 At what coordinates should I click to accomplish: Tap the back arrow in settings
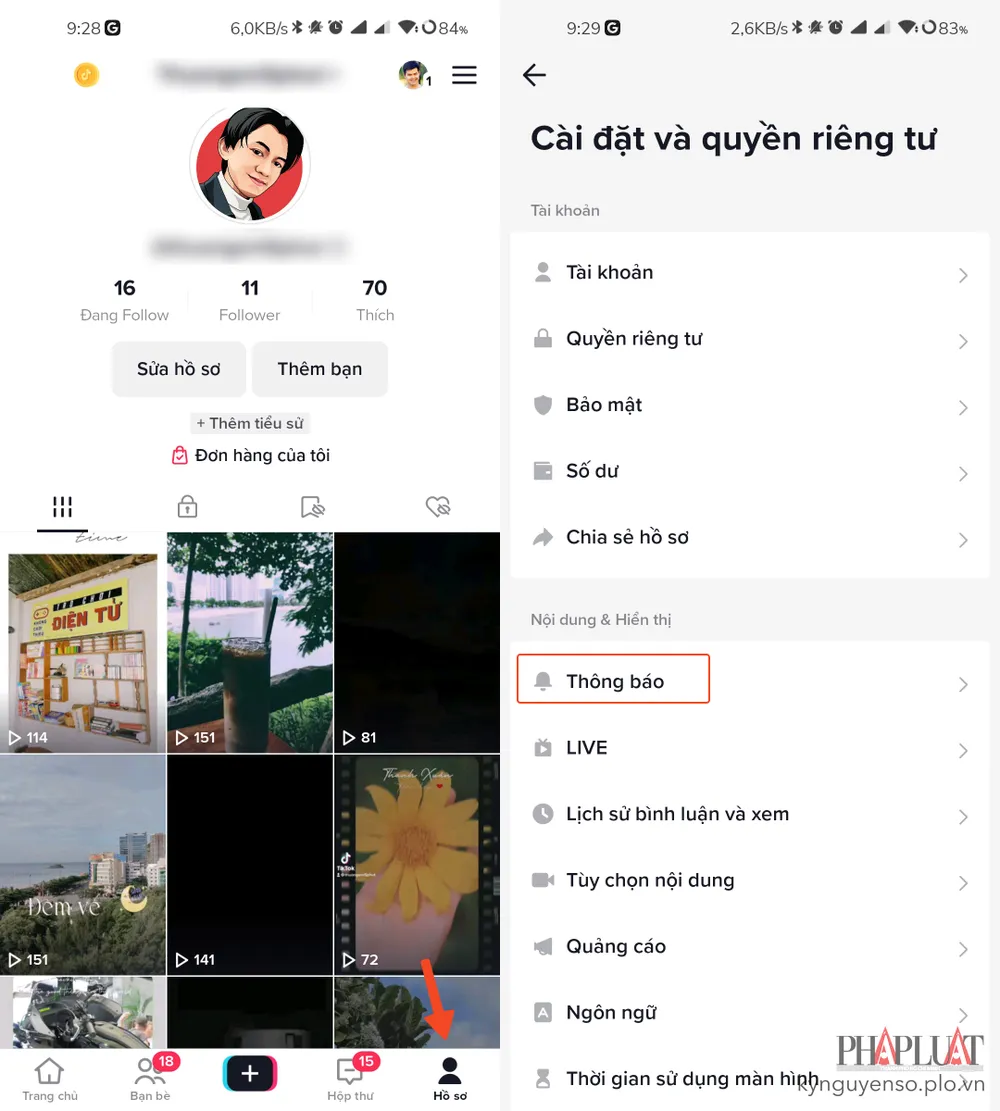pos(534,75)
